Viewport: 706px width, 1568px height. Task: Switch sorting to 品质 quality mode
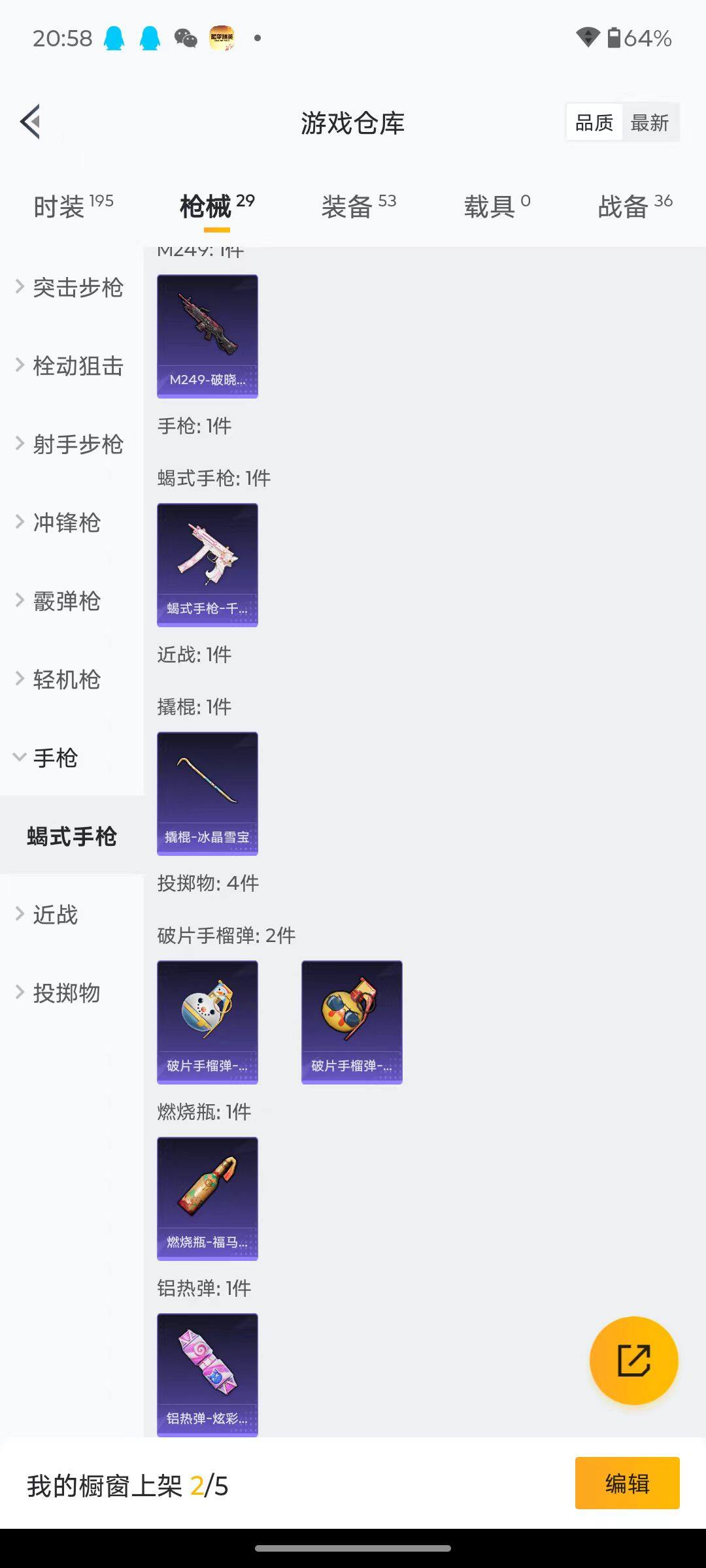tap(594, 122)
